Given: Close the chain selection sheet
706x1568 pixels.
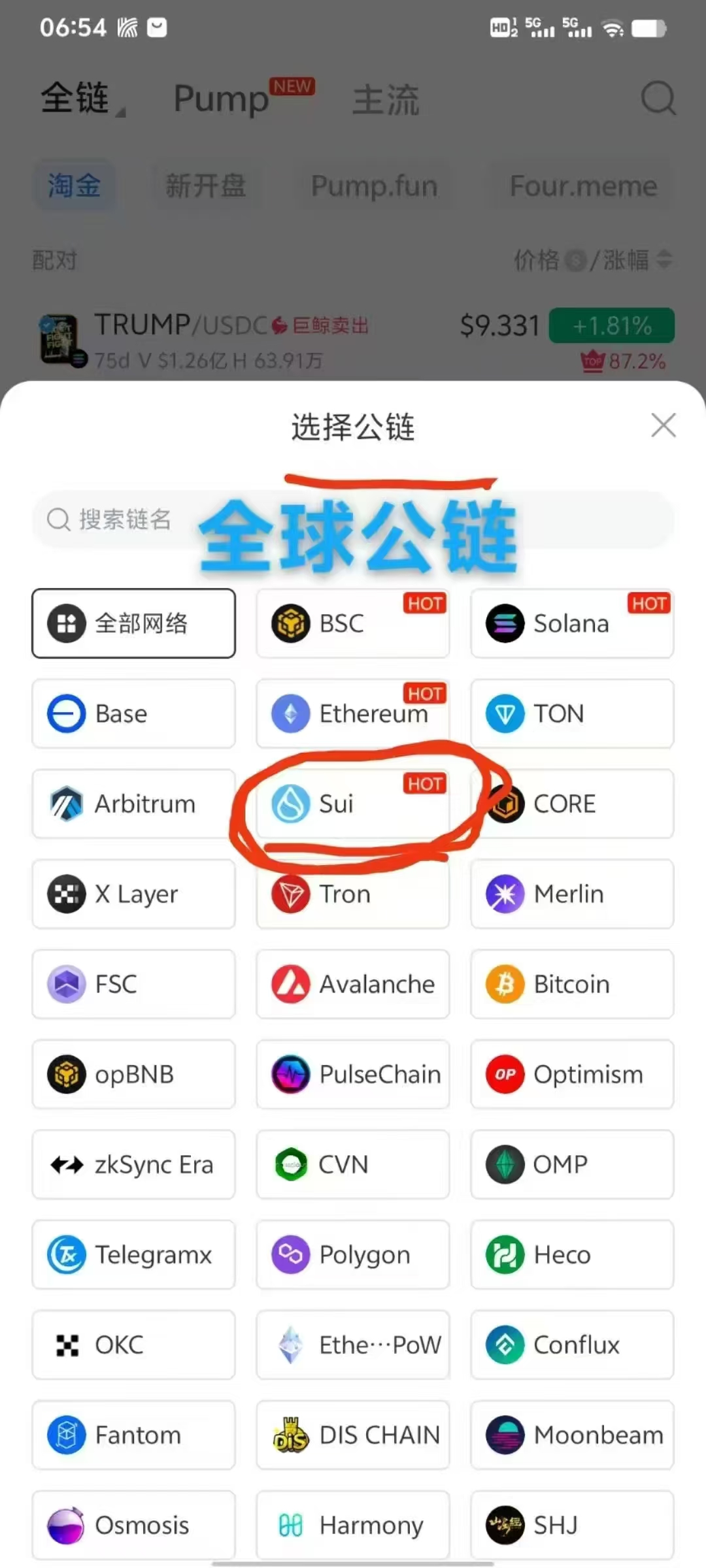Looking at the screenshot, I should [663, 425].
